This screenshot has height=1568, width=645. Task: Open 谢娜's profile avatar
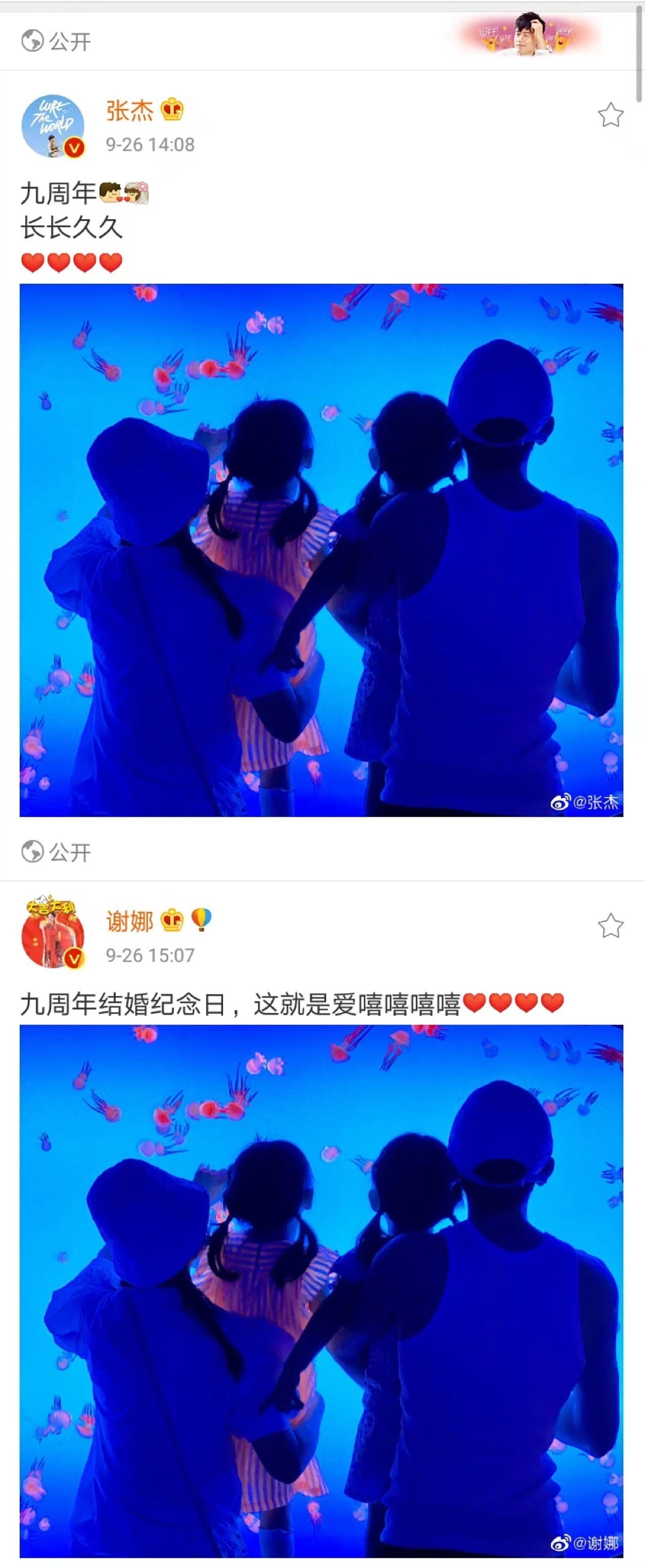53,932
